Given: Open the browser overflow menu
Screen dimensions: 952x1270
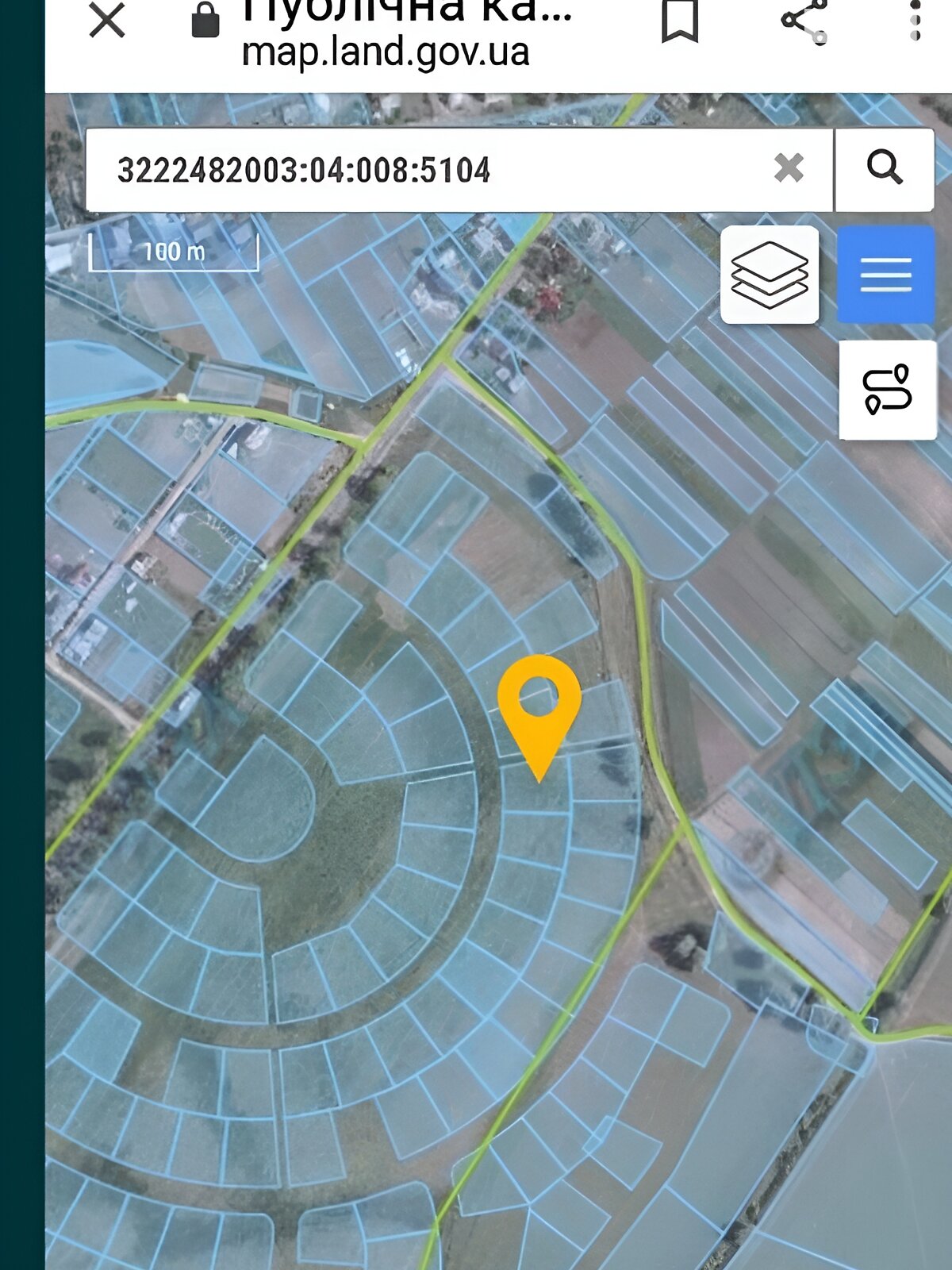Looking at the screenshot, I should point(916,21).
